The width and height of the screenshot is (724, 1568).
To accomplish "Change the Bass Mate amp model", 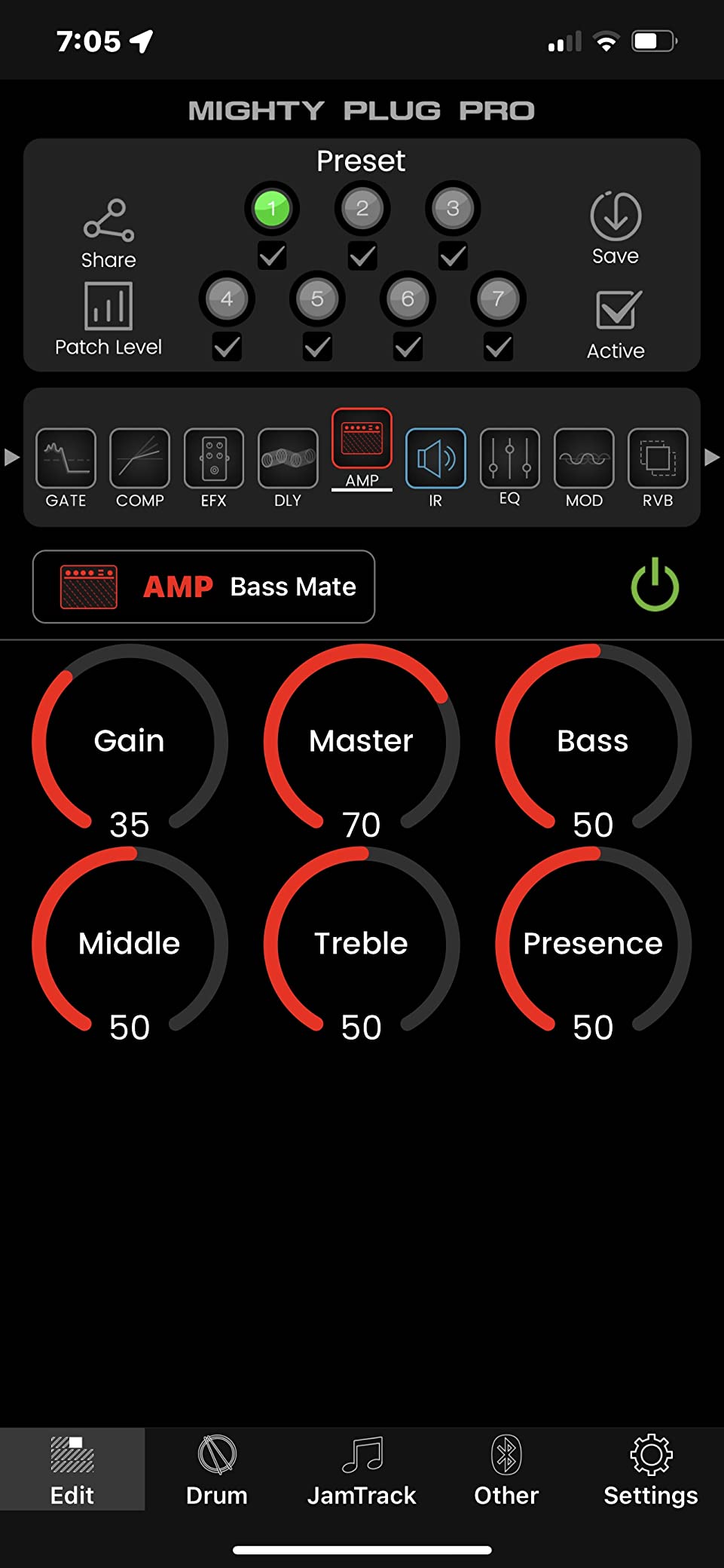I will pyautogui.click(x=203, y=586).
